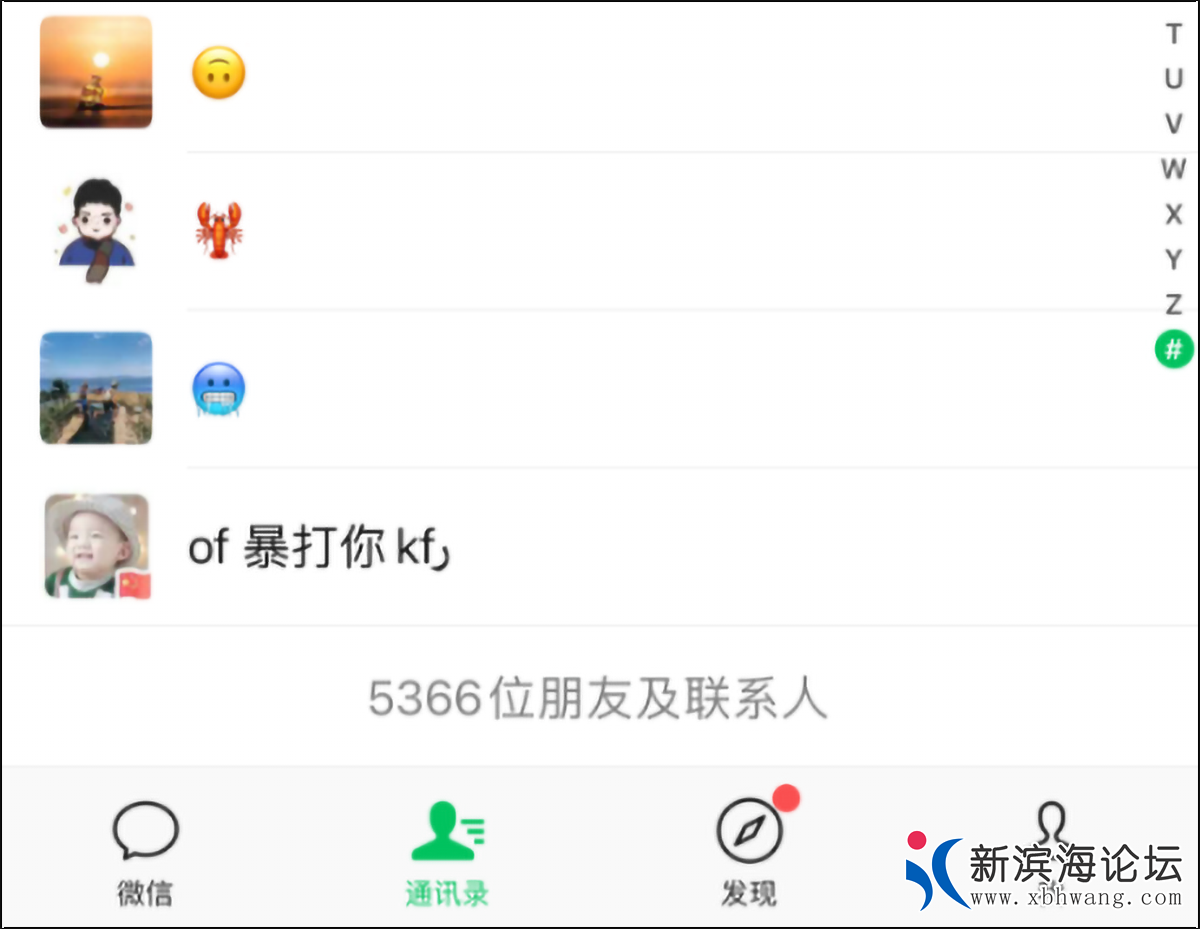Viewport: 1200px width, 929px height.
Task: Go to the 发现 discover tab
Action: (749, 853)
